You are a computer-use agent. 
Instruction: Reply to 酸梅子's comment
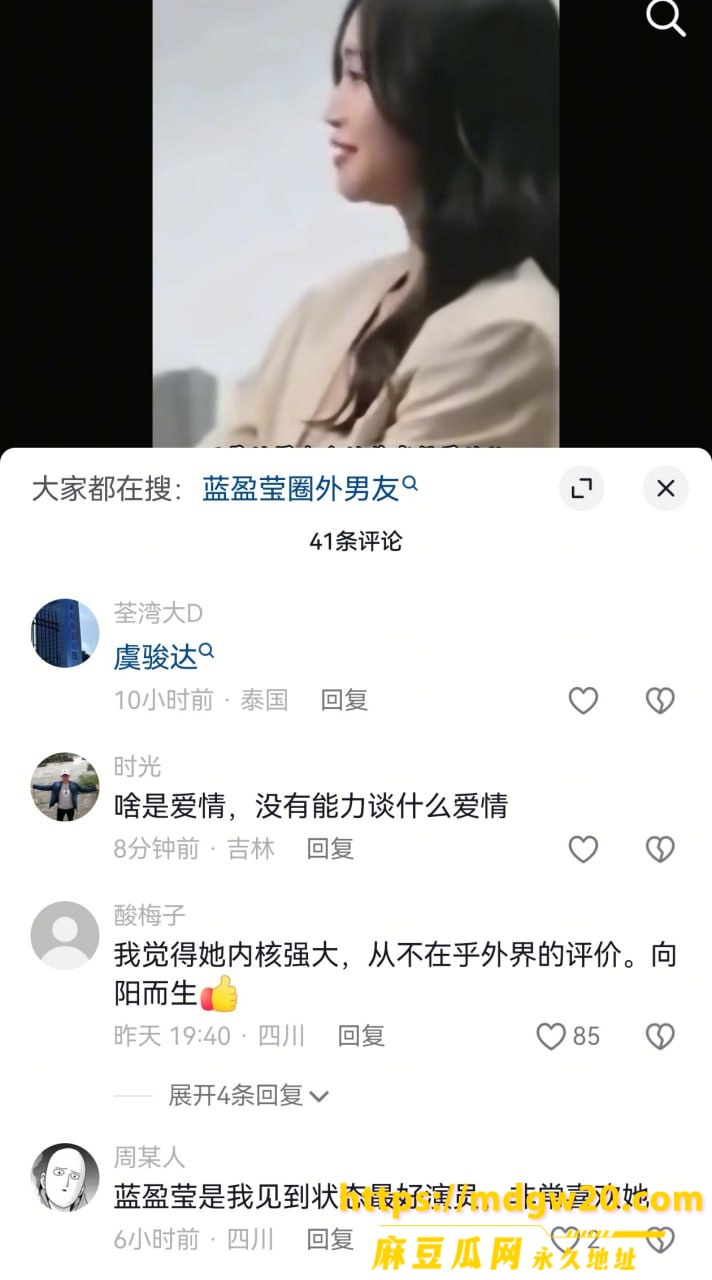click(x=361, y=1035)
